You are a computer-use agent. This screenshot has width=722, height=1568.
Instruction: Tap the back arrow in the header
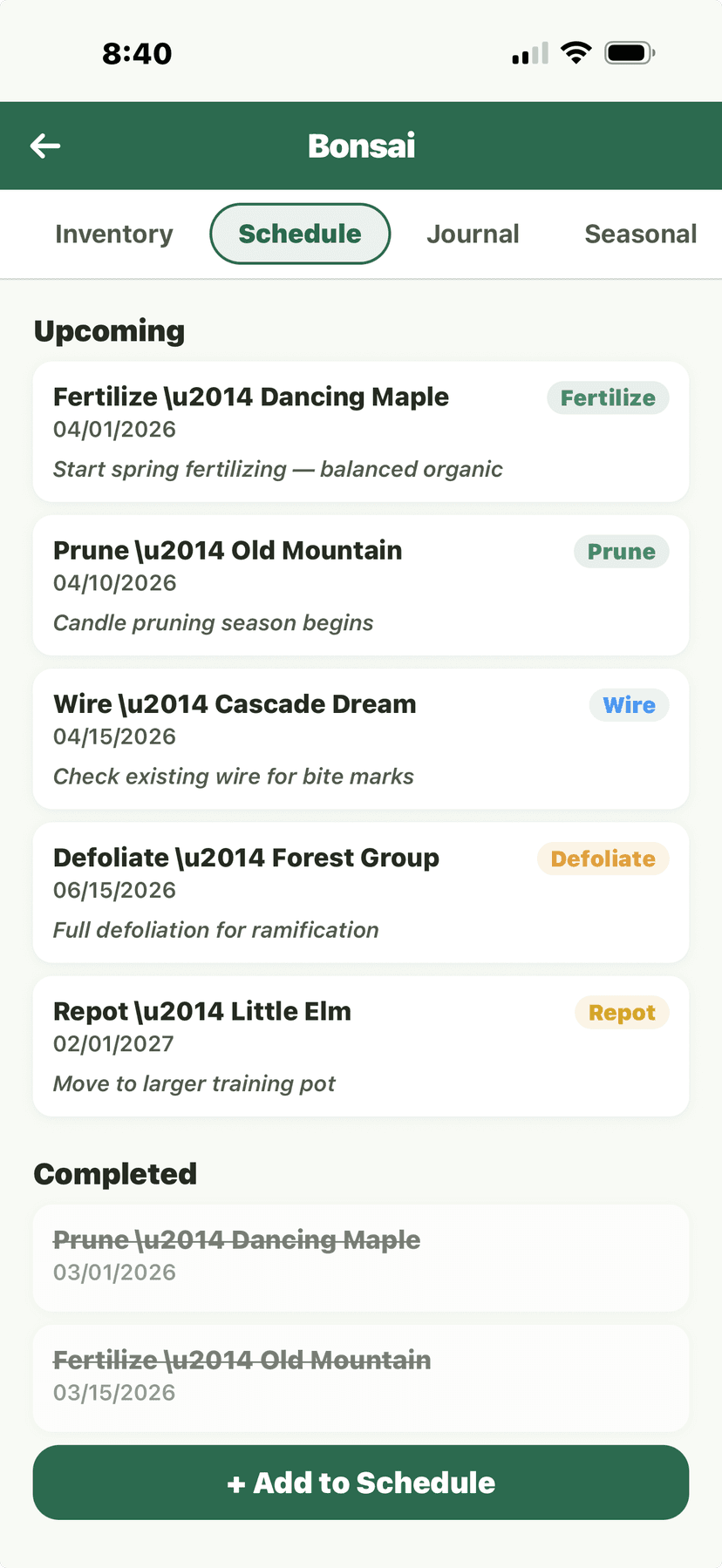[x=45, y=146]
